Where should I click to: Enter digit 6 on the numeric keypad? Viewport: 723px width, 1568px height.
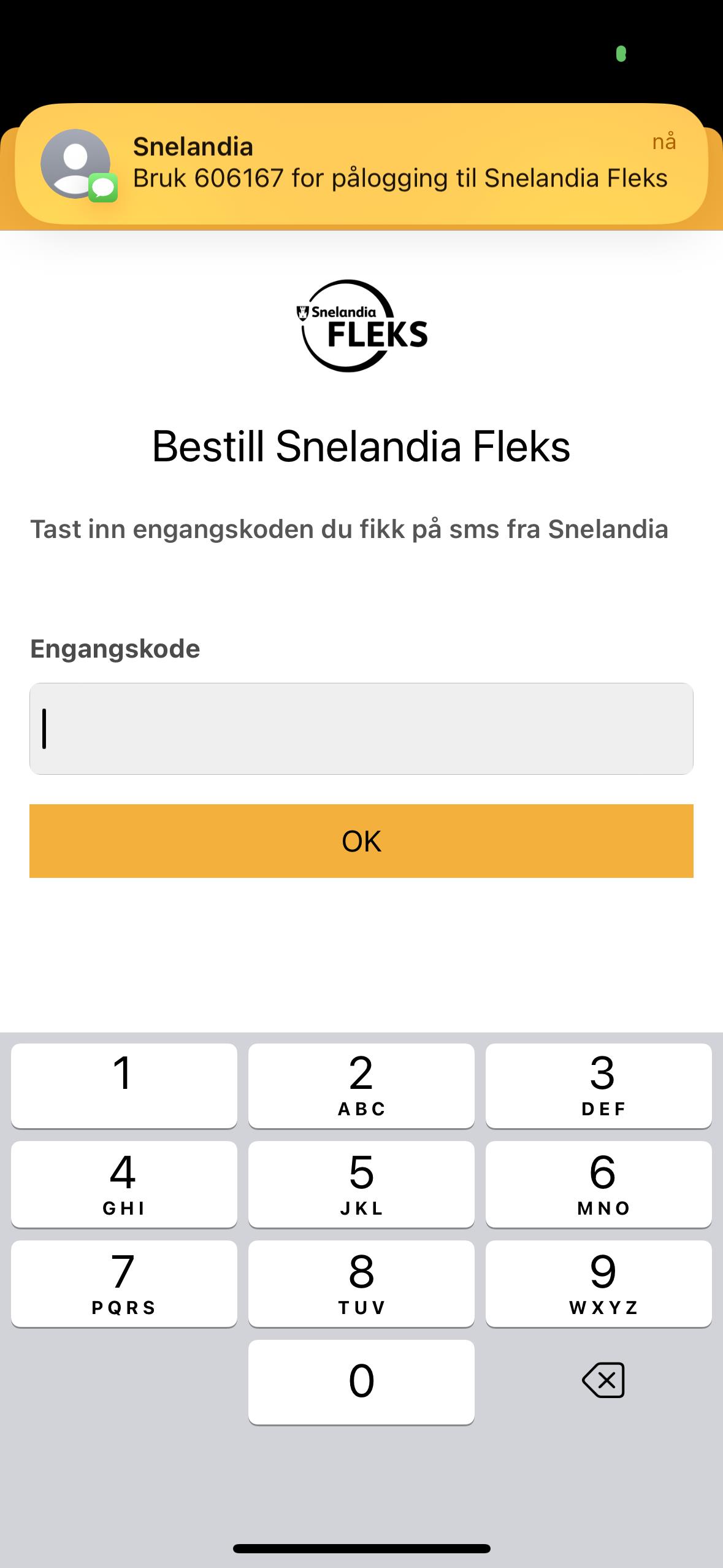pos(599,1183)
